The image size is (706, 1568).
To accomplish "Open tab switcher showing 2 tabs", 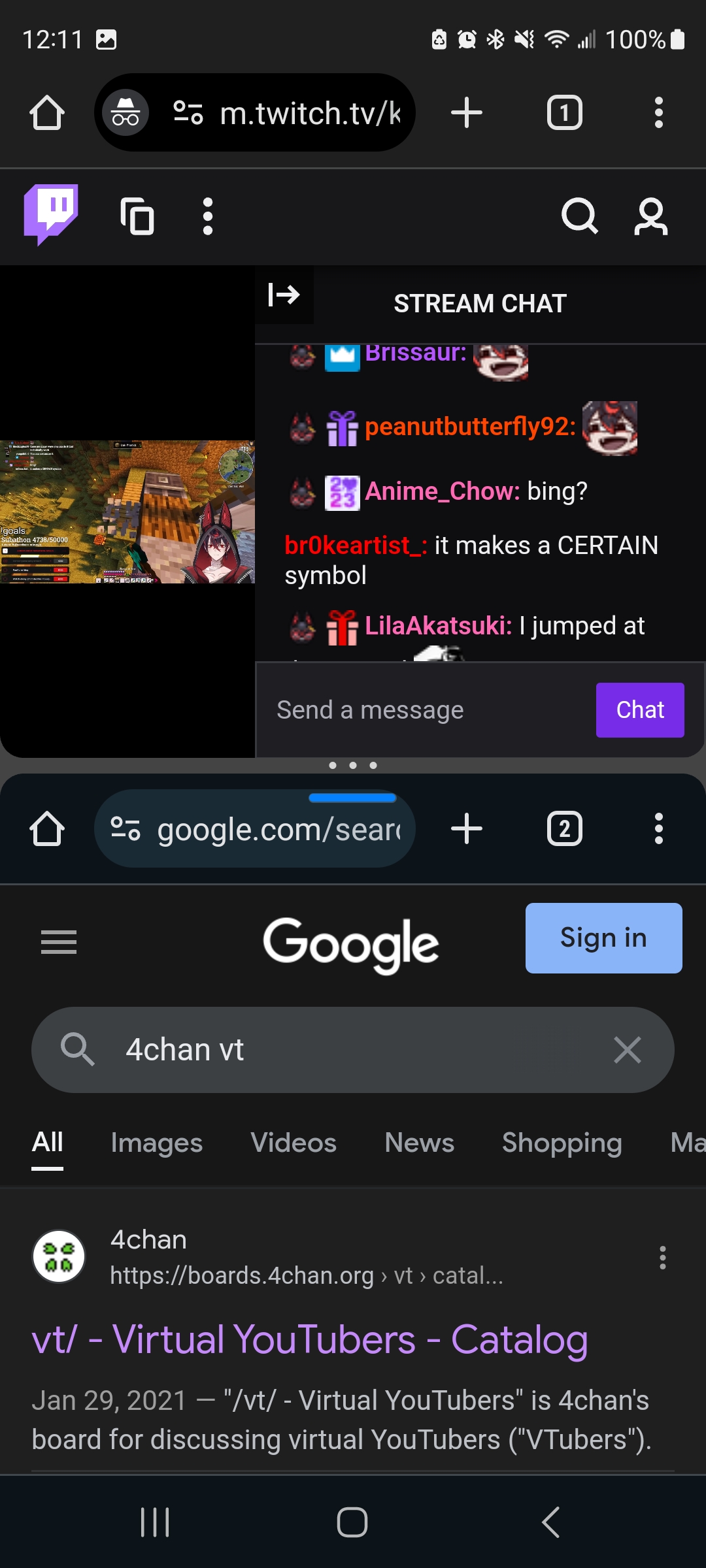I will tap(564, 829).
